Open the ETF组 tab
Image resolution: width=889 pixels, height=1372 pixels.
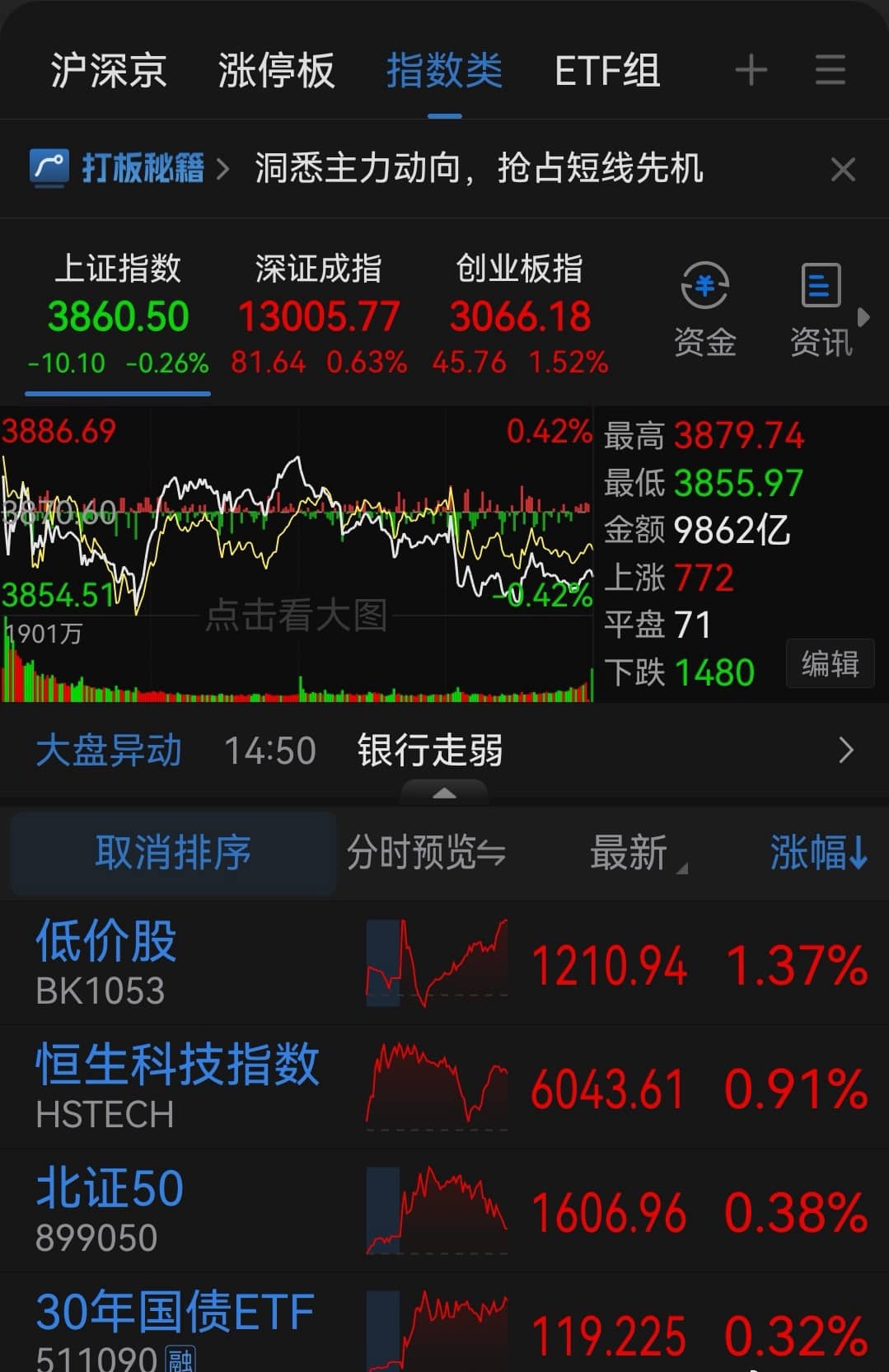tap(607, 71)
